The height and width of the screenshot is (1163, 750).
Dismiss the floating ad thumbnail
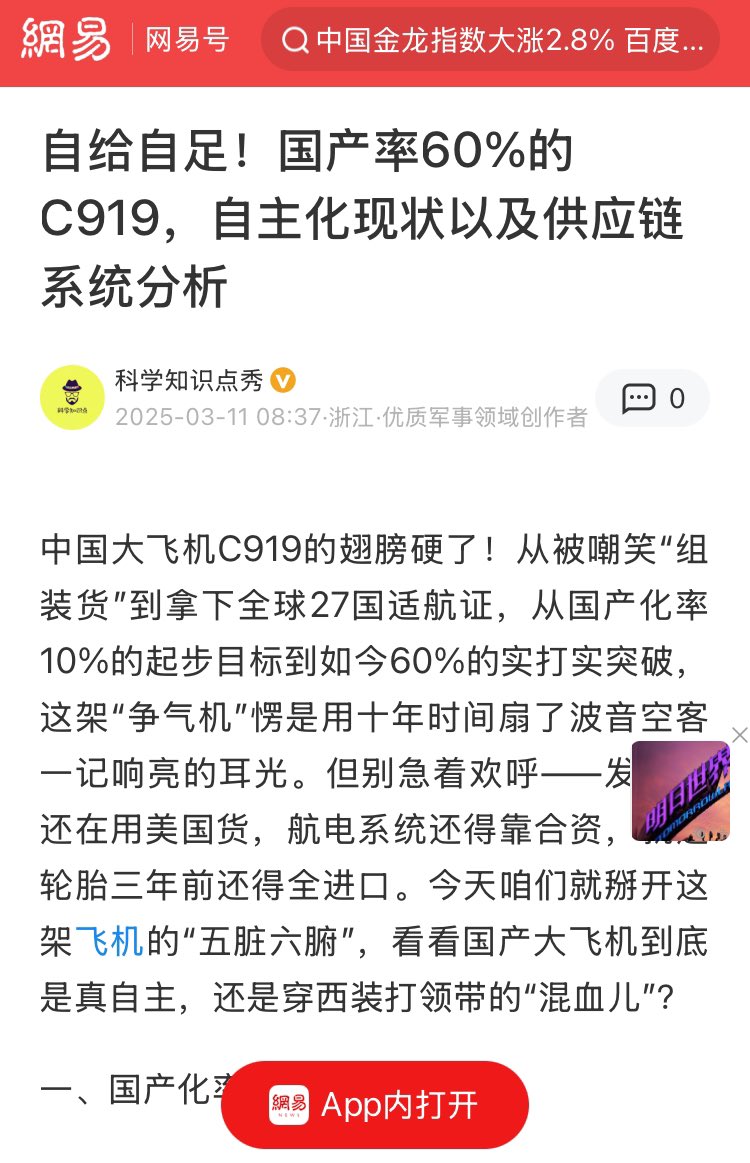[x=739, y=736]
